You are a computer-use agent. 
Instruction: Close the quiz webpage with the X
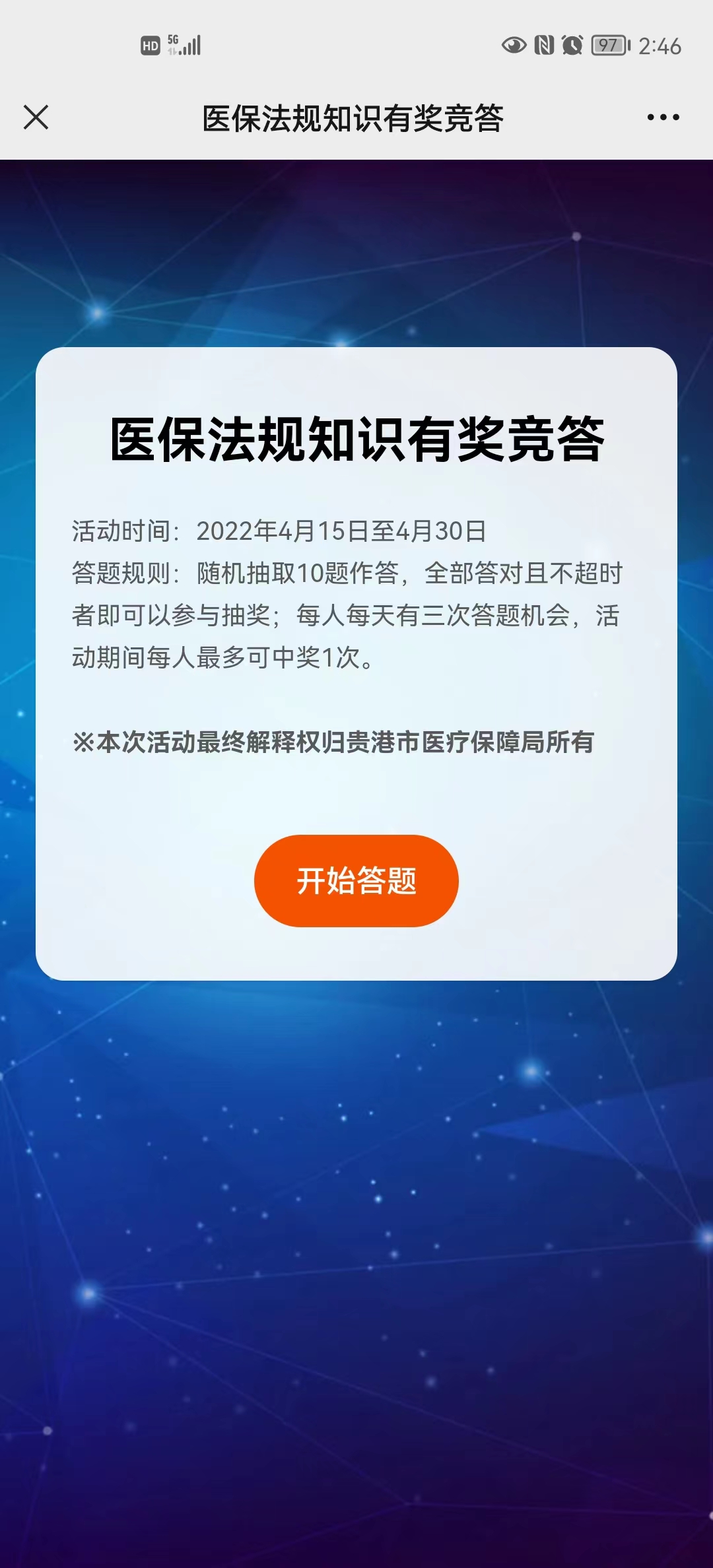[36, 117]
